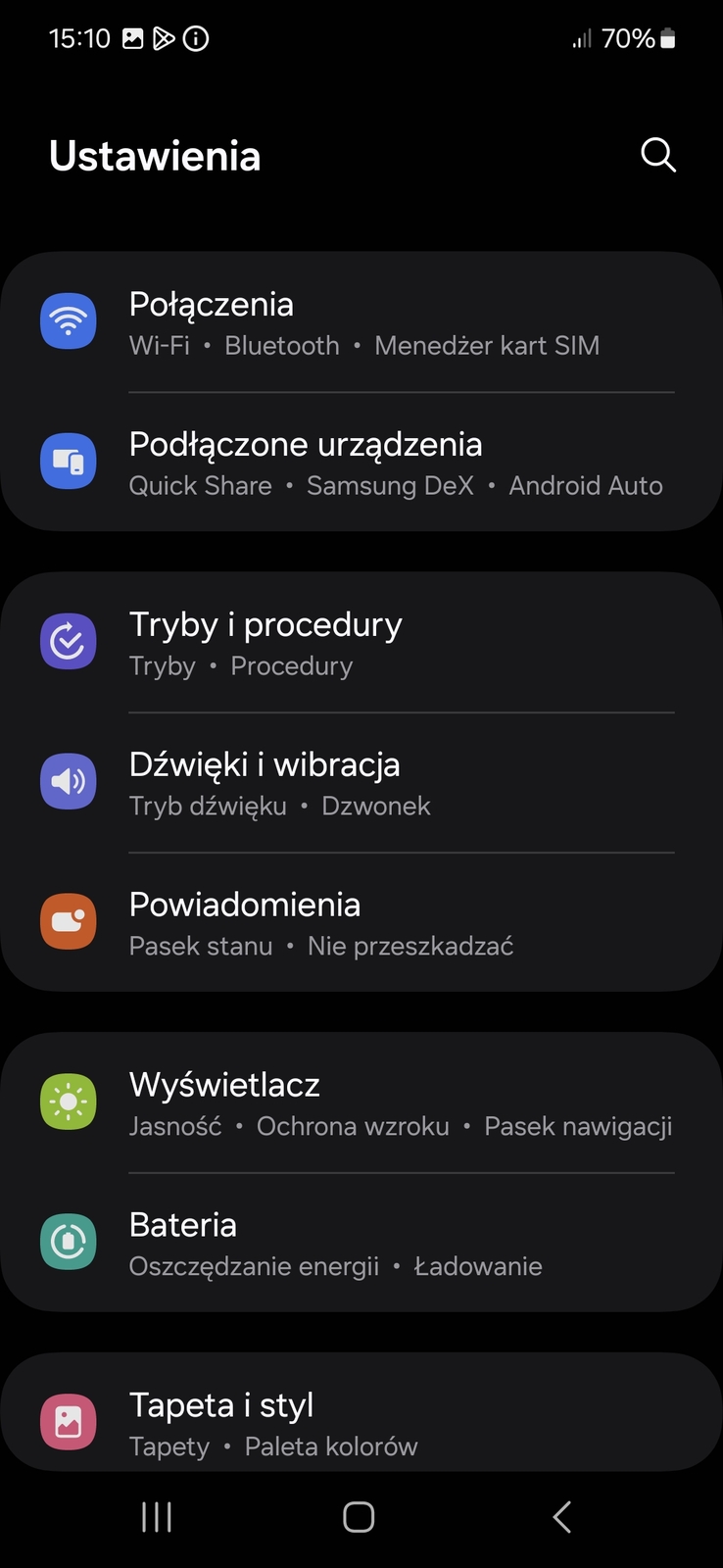Go to Bateria settings
Viewport: 723px width, 1568px height.
pos(361,1245)
